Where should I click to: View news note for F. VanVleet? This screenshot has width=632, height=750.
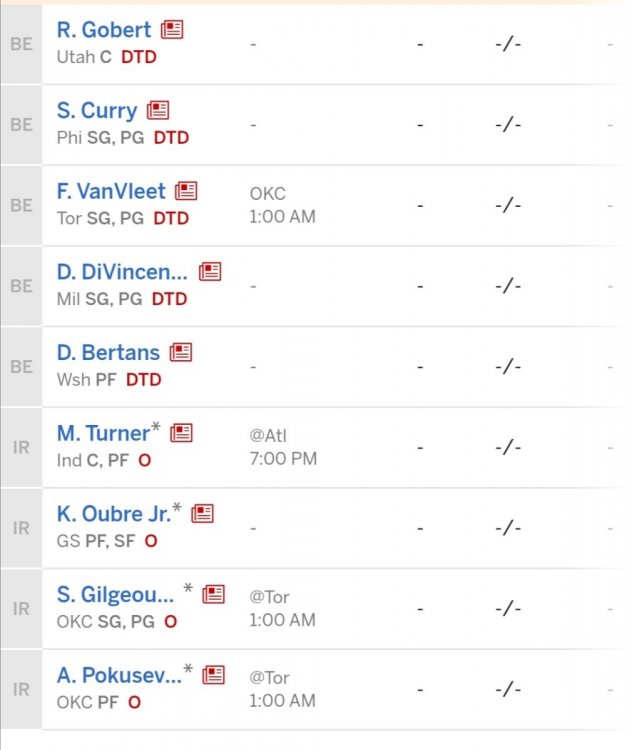[x=186, y=191]
